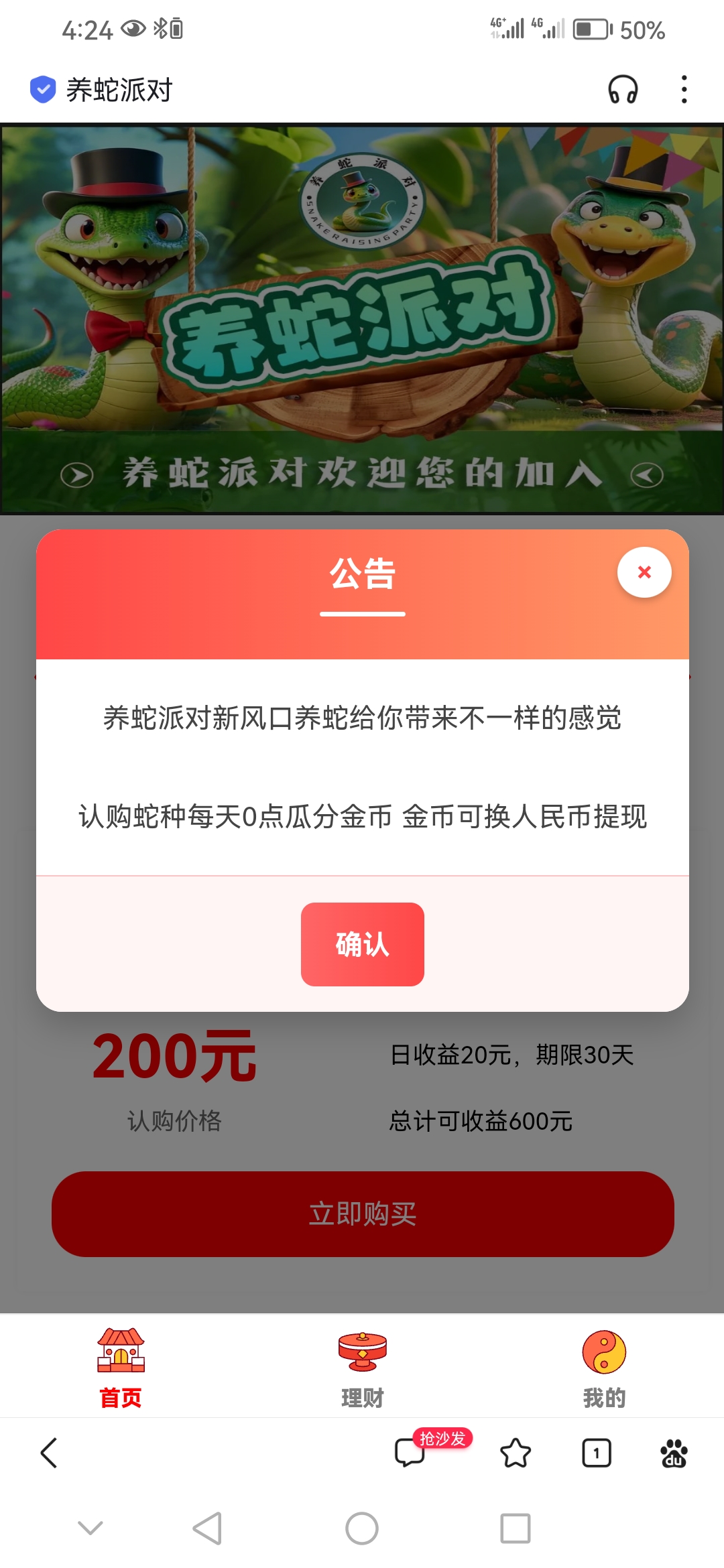Tap the 确认 confirm button
Image resolution: width=724 pixels, height=1568 pixels.
tap(363, 944)
